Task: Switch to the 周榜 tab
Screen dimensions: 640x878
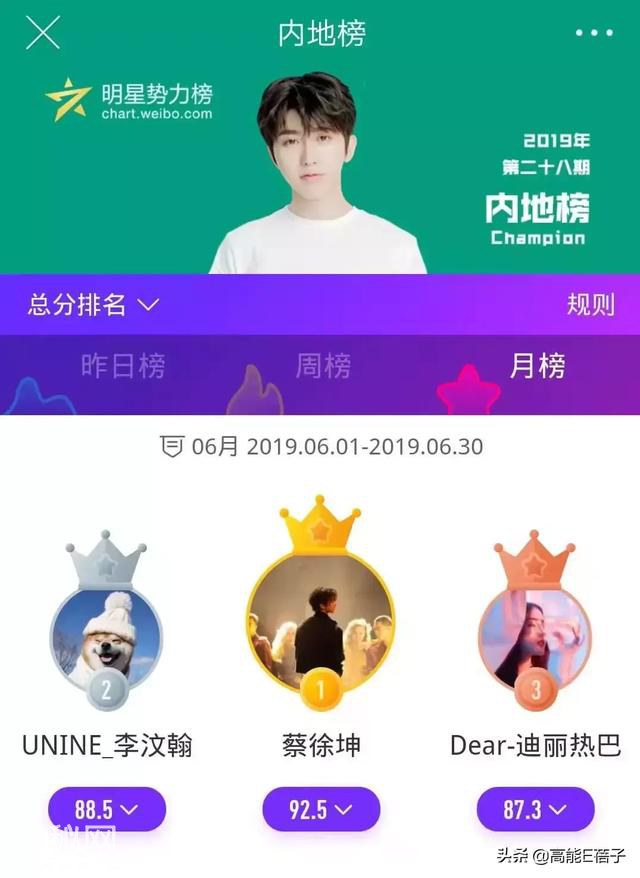Action: [x=323, y=366]
